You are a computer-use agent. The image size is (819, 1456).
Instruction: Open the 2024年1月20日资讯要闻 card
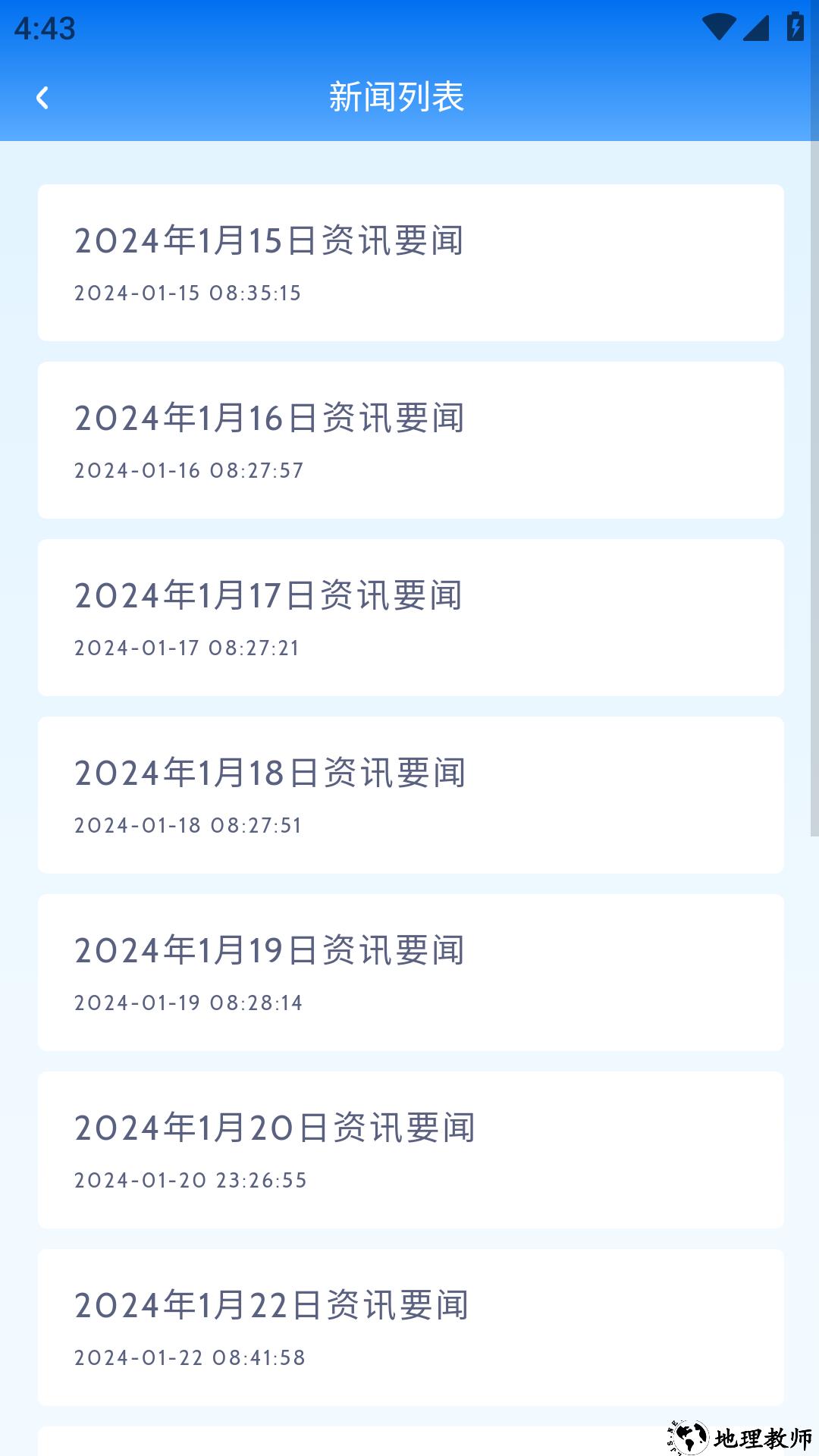click(409, 1149)
